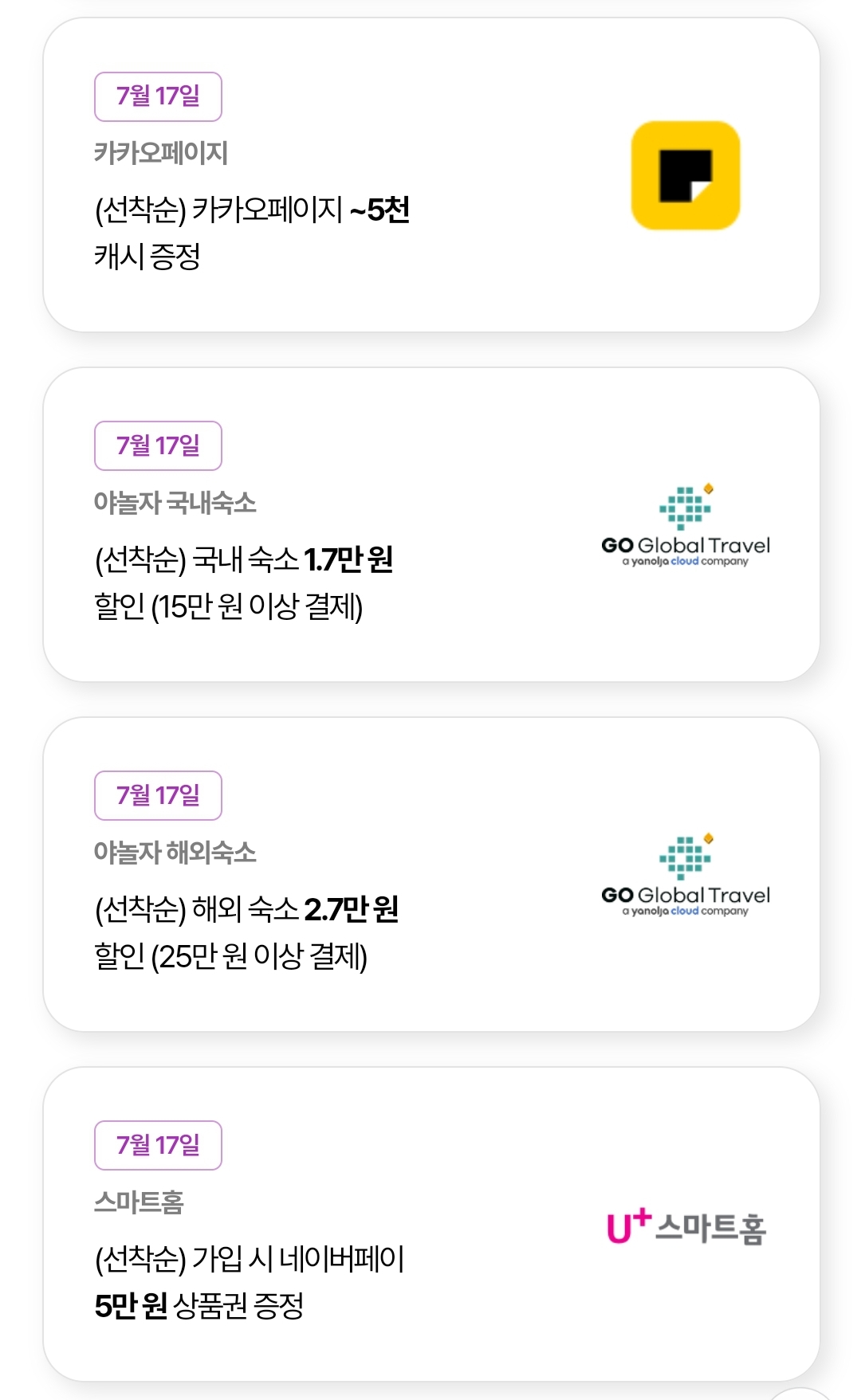The image size is (861, 1400).
Task: Open the 야놀자 국내숙소 1.7만 원 discount card
Action: click(431, 524)
